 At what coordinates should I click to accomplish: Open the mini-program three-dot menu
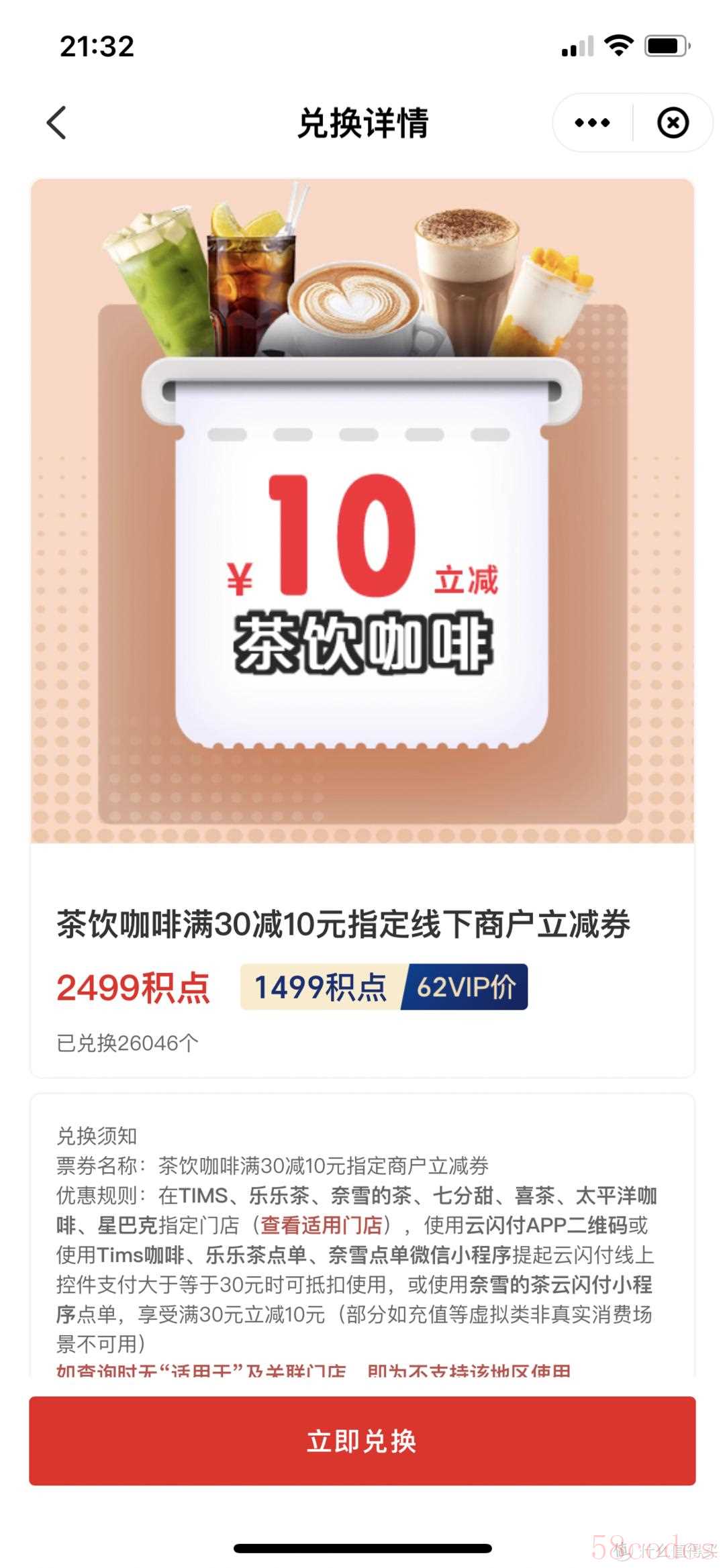tap(592, 123)
